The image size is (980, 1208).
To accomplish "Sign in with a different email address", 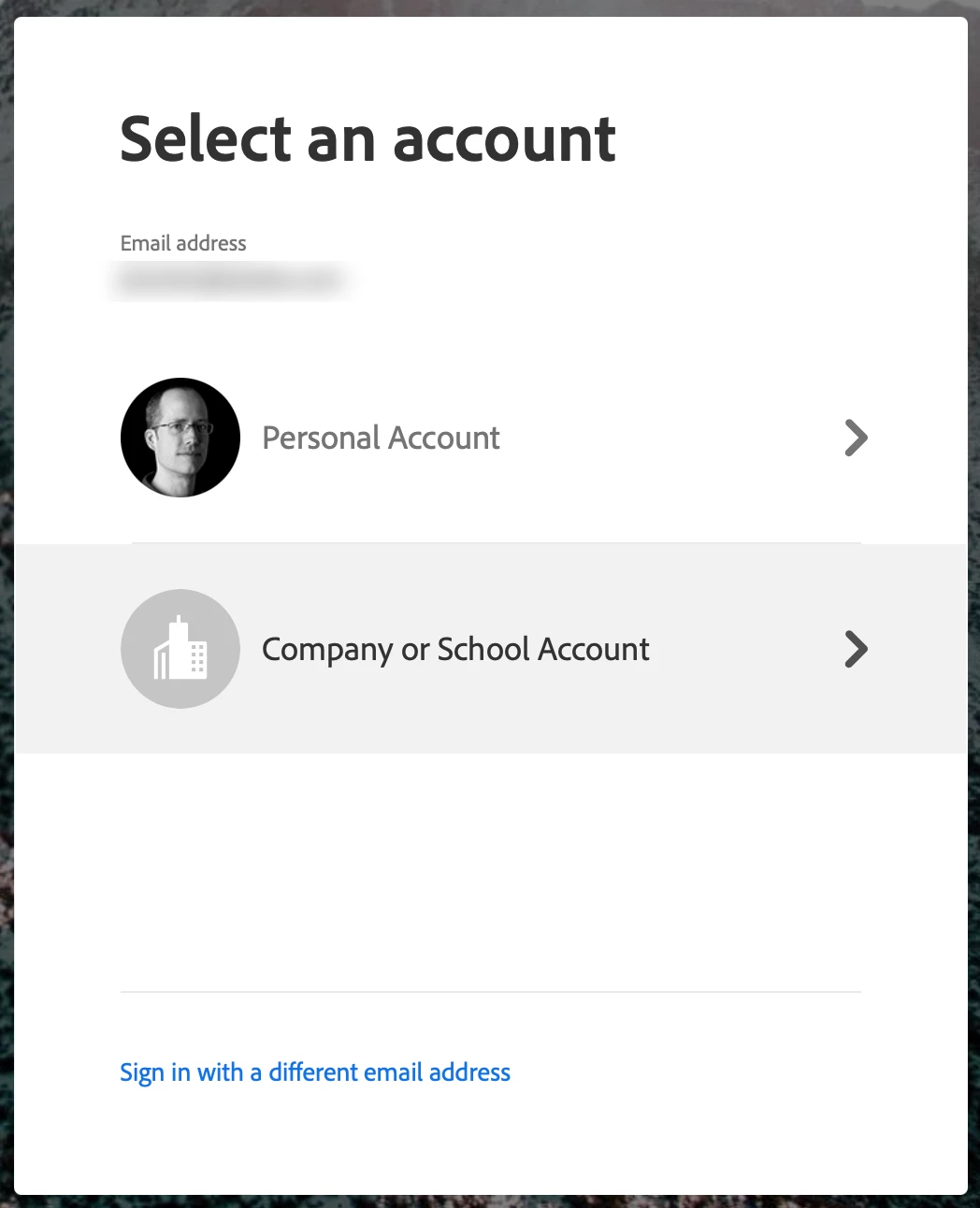I will (315, 1072).
